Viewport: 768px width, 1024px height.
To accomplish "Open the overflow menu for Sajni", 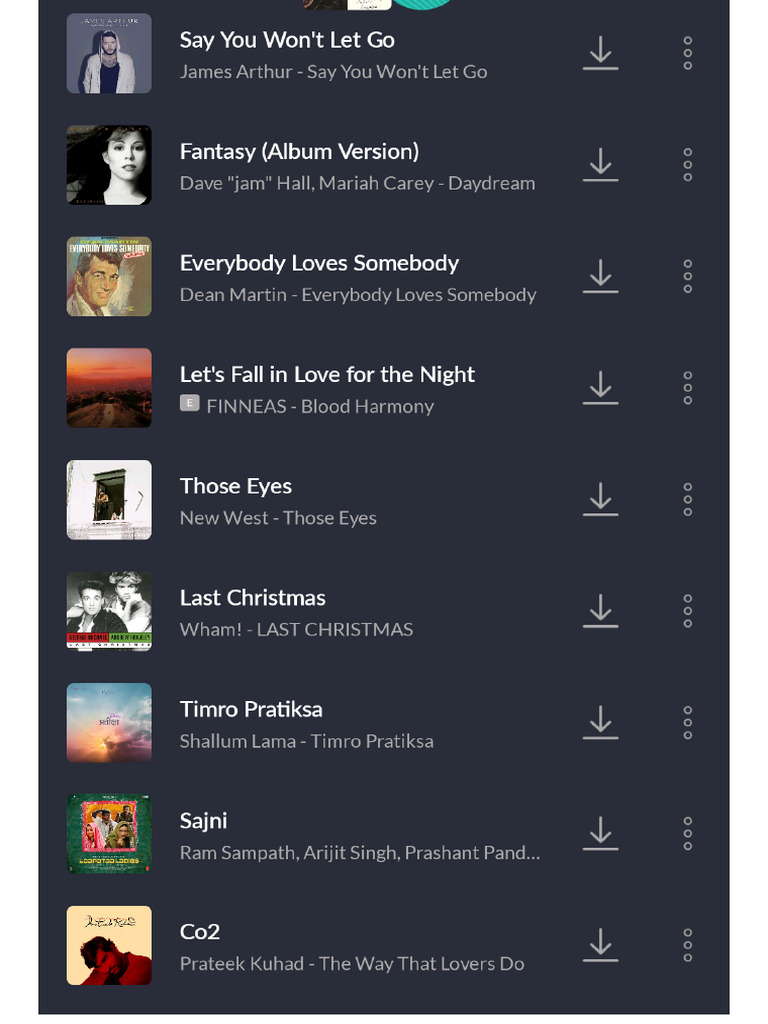I will point(687,834).
